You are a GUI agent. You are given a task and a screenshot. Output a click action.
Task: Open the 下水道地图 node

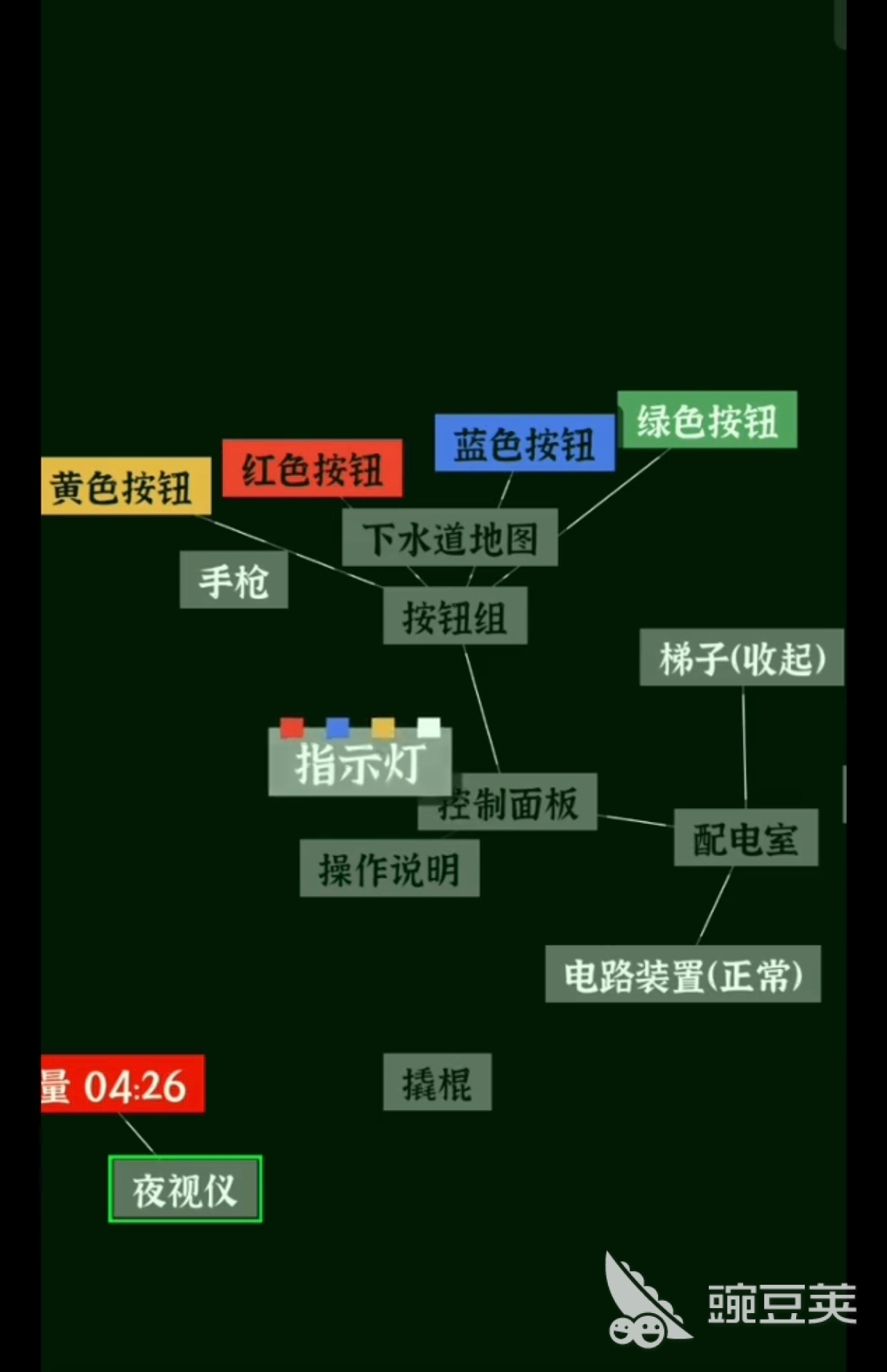point(450,538)
